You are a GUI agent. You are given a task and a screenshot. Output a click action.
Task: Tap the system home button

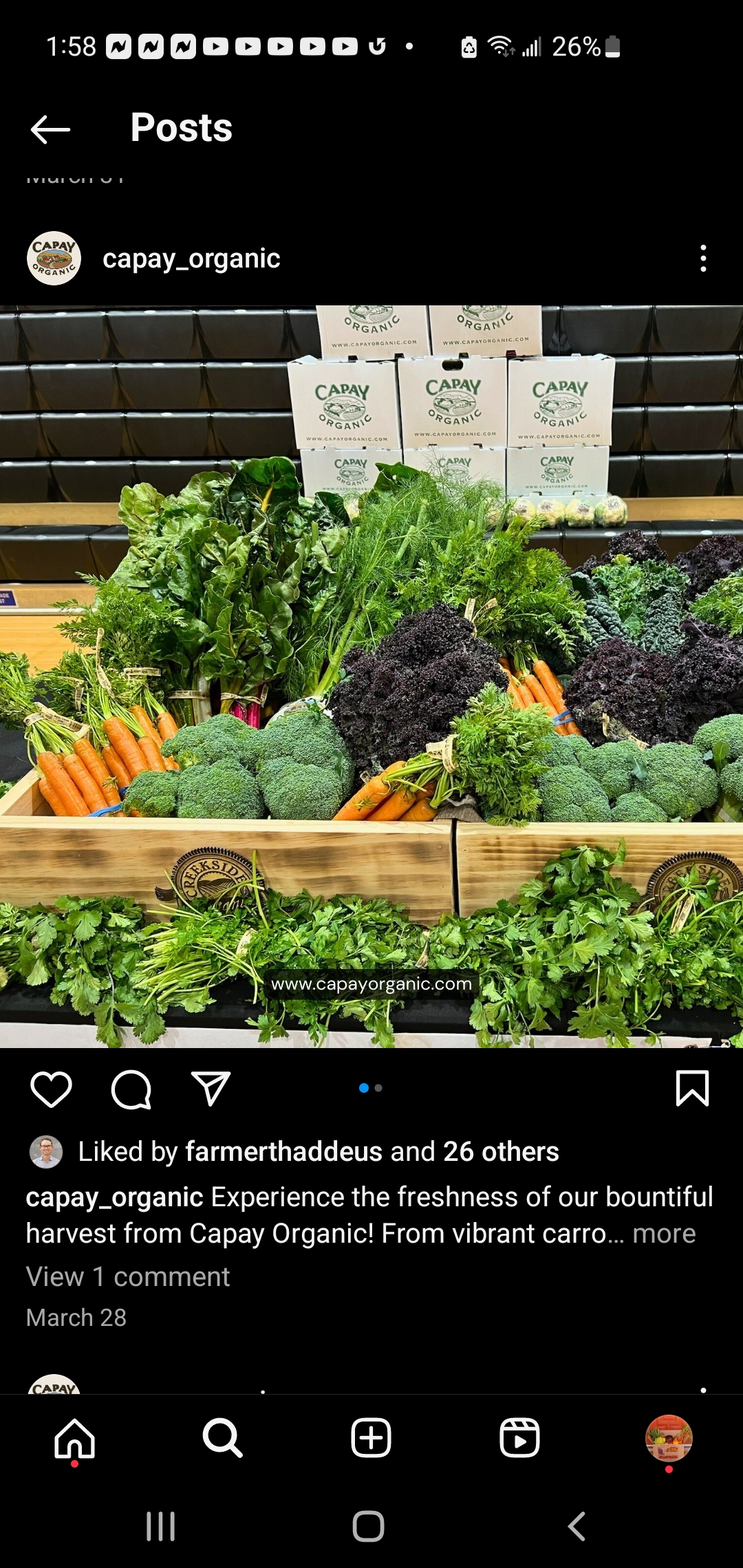click(368, 1527)
